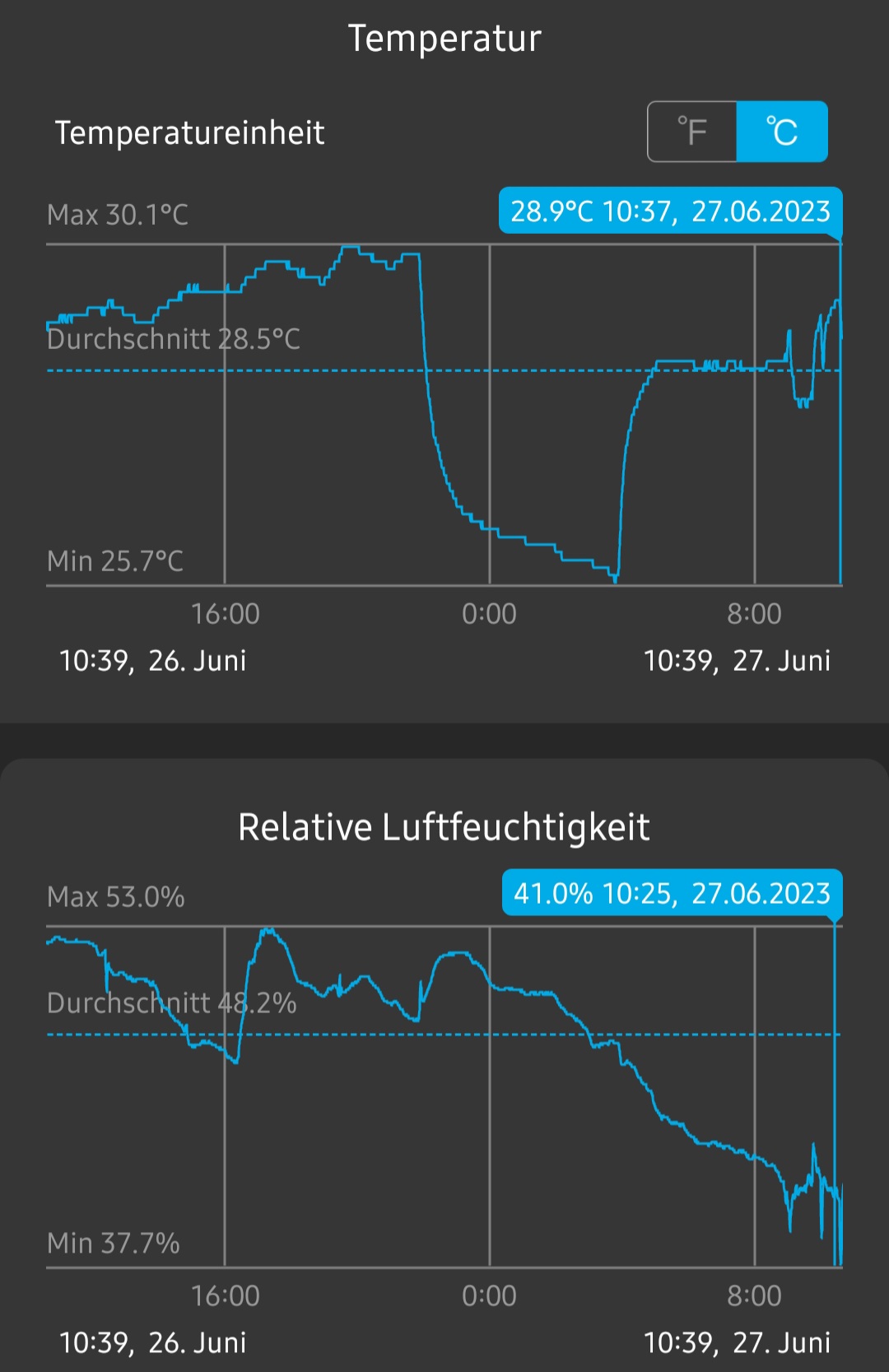Image resolution: width=889 pixels, height=1372 pixels.
Task: Select the Celsius unit option
Action: [x=782, y=132]
